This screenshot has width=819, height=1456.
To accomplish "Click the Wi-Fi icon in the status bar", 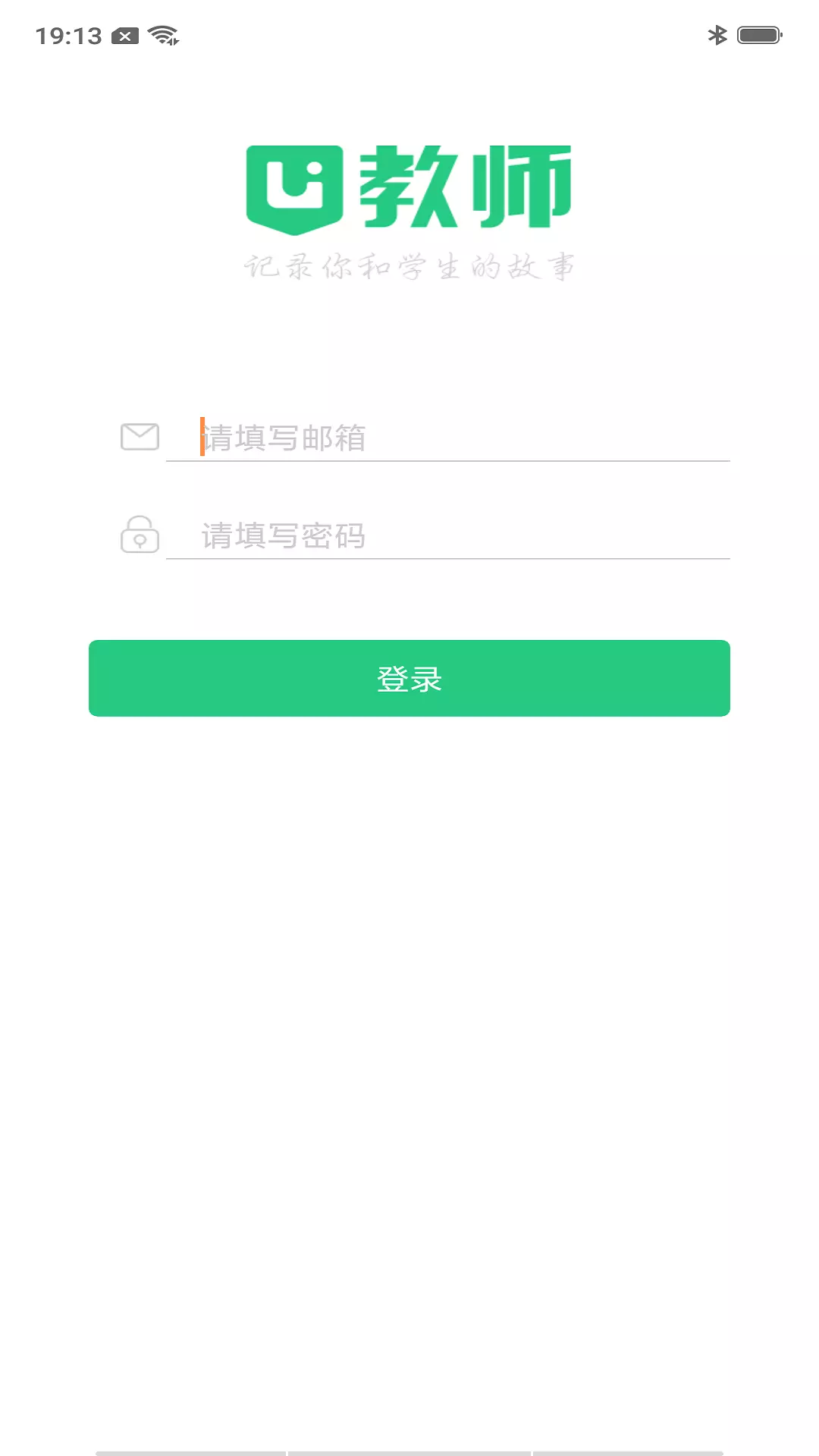I will (162, 33).
